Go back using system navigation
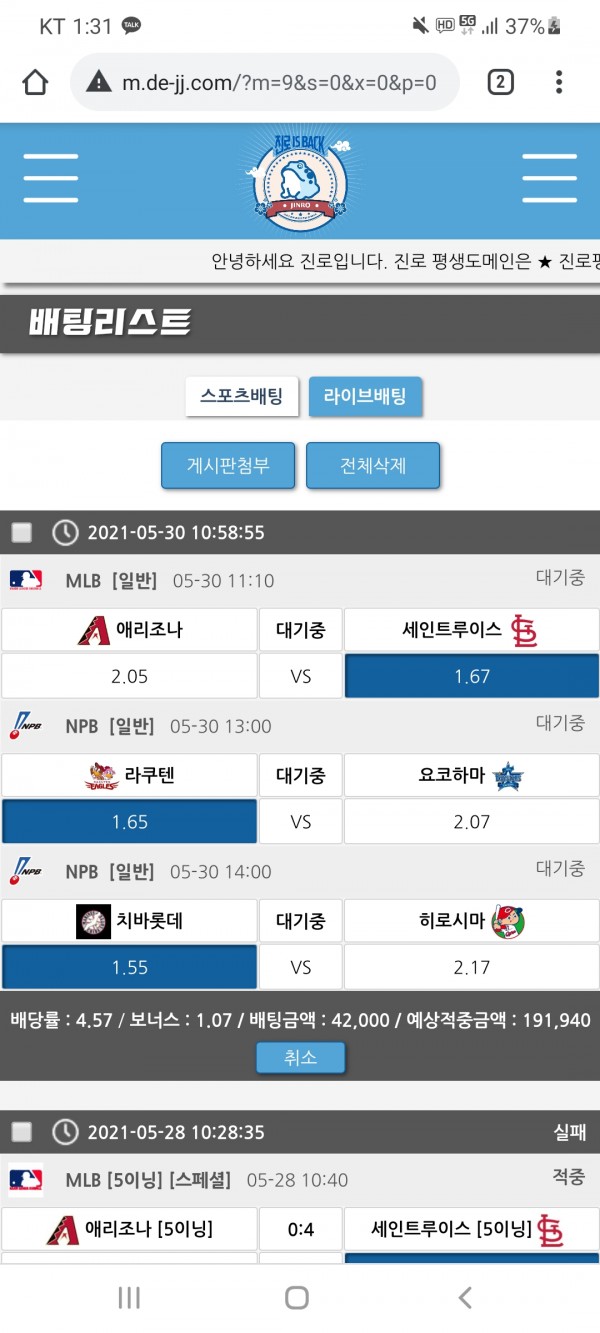600x1333 pixels. [x=464, y=1297]
